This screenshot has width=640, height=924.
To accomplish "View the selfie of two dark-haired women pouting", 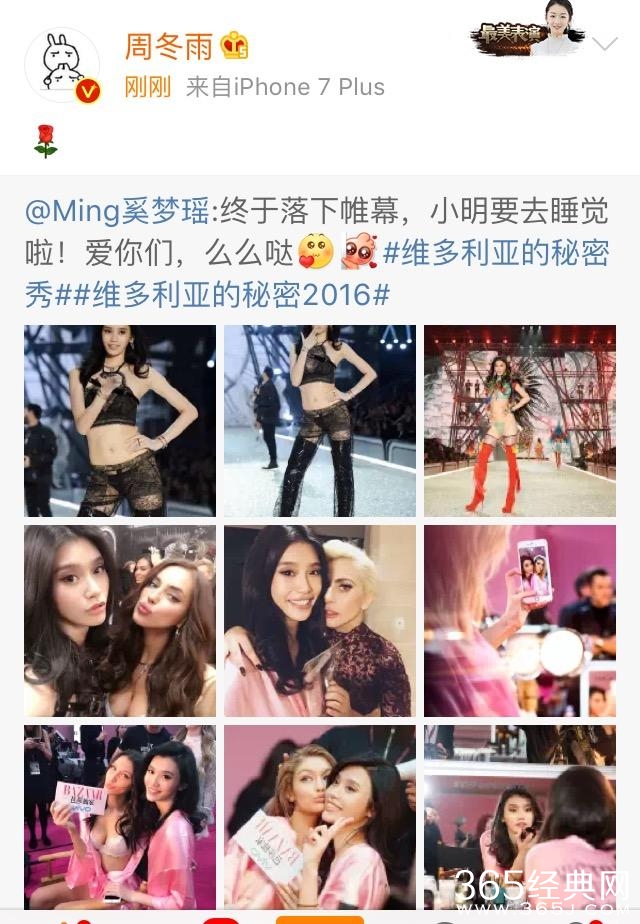I will coord(120,620).
